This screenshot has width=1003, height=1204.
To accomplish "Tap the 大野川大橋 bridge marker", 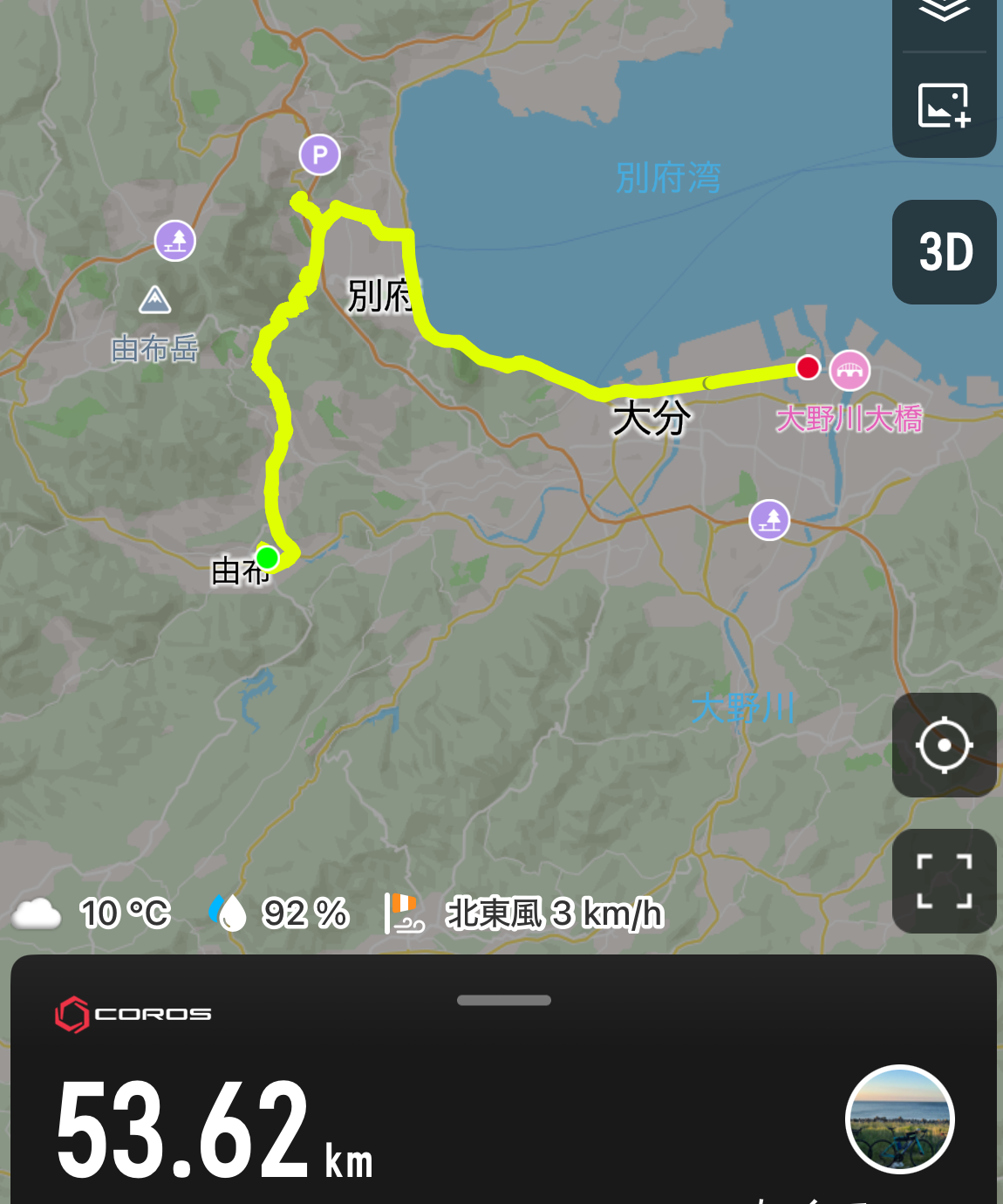I will click(849, 371).
